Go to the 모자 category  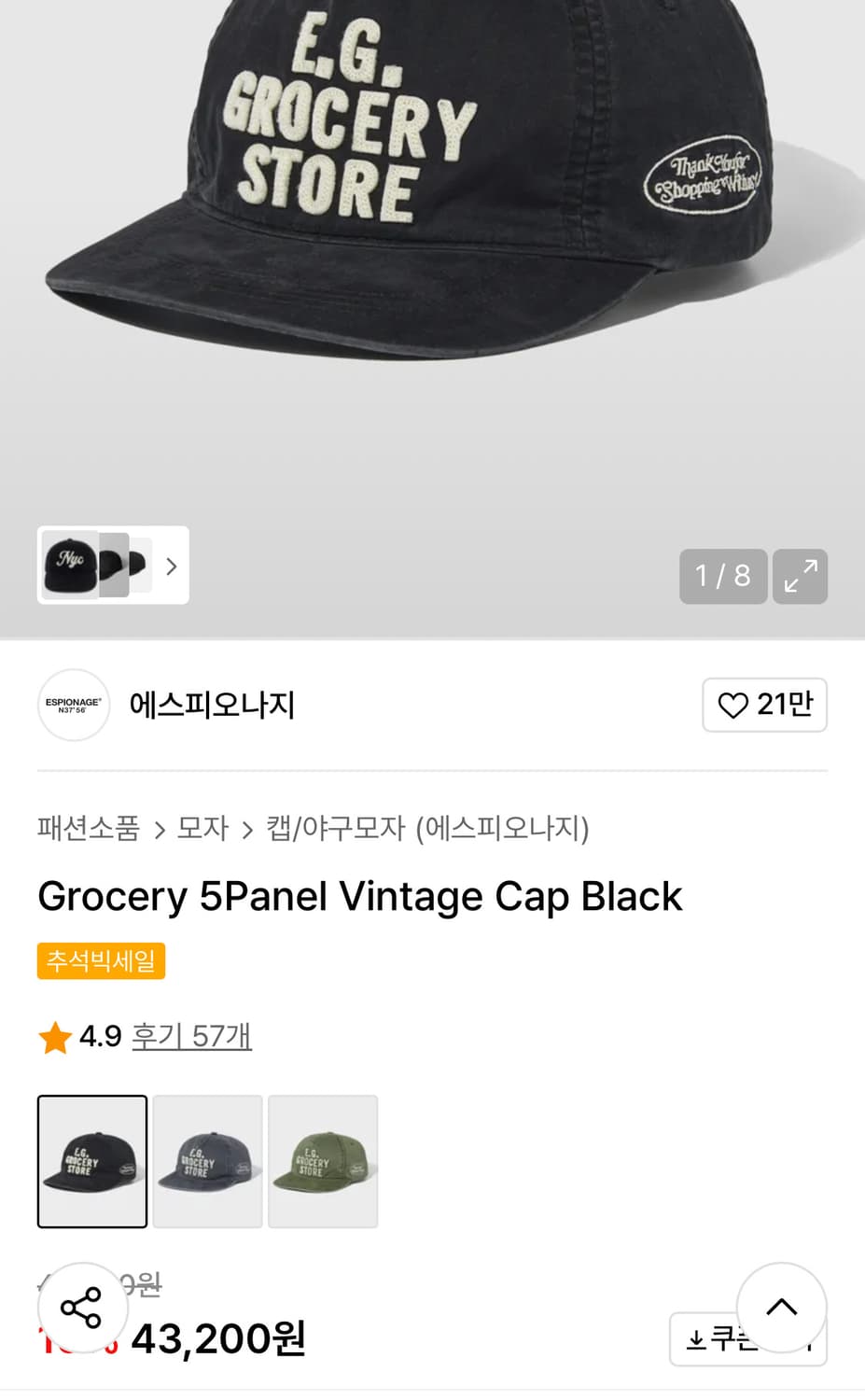202,828
